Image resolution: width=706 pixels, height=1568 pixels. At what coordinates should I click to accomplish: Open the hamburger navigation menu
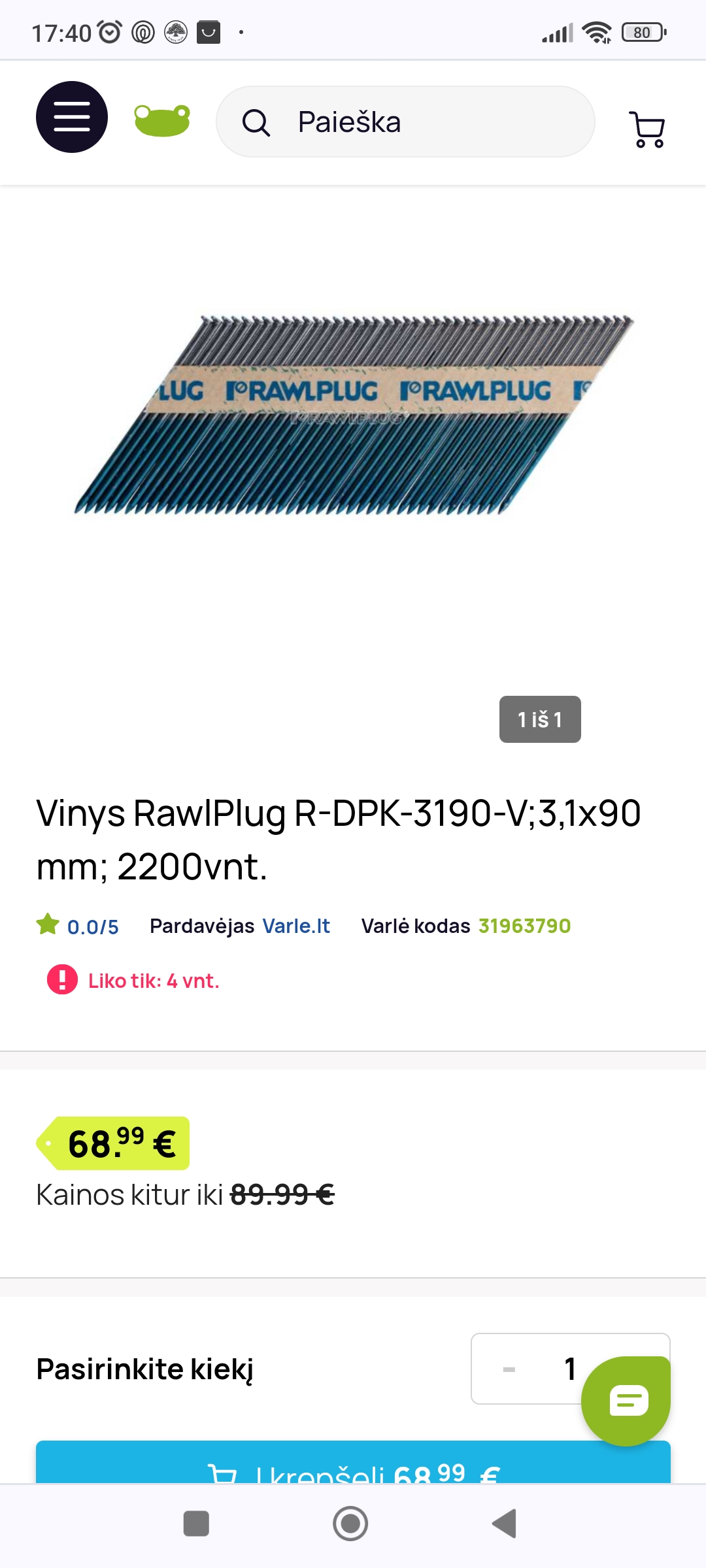click(x=71, y=117)
